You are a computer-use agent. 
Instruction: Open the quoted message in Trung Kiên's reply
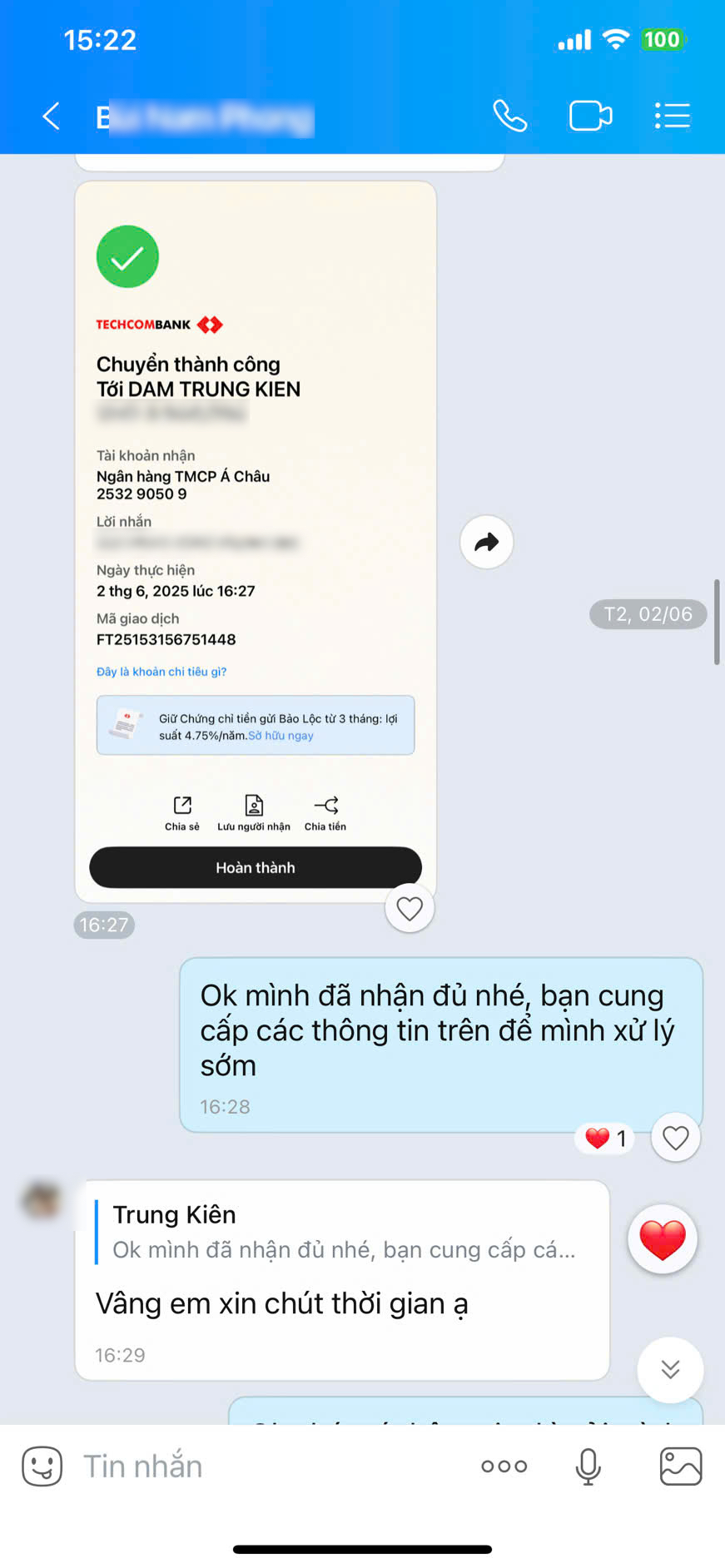pyautogui.click(x=344, y=1233)
